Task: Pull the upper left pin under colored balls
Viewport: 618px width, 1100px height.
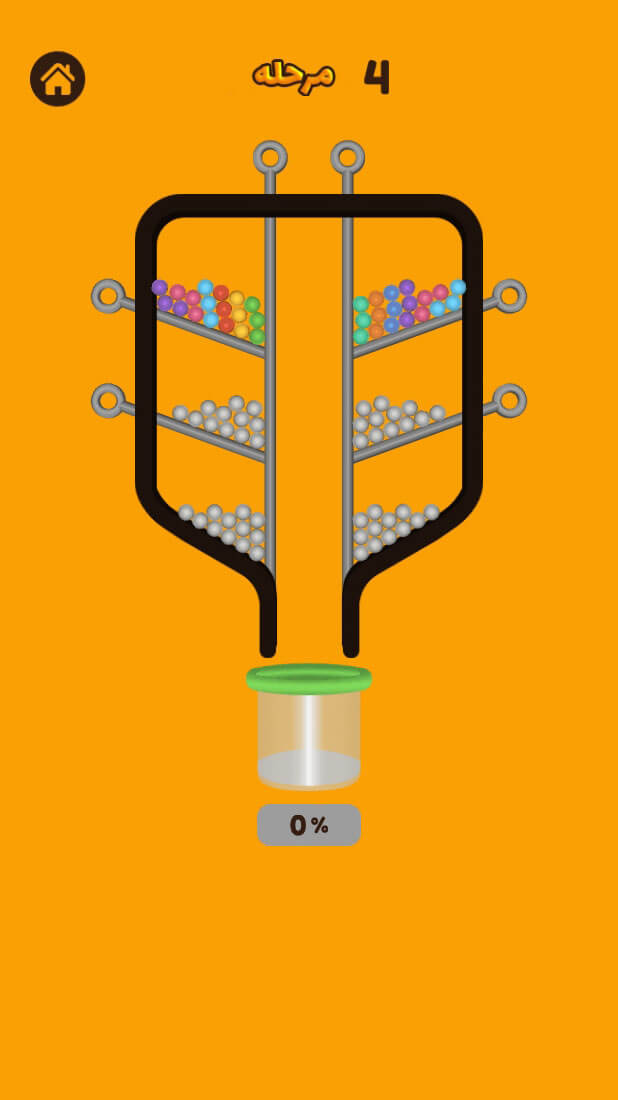Action: tap(108, 296)
